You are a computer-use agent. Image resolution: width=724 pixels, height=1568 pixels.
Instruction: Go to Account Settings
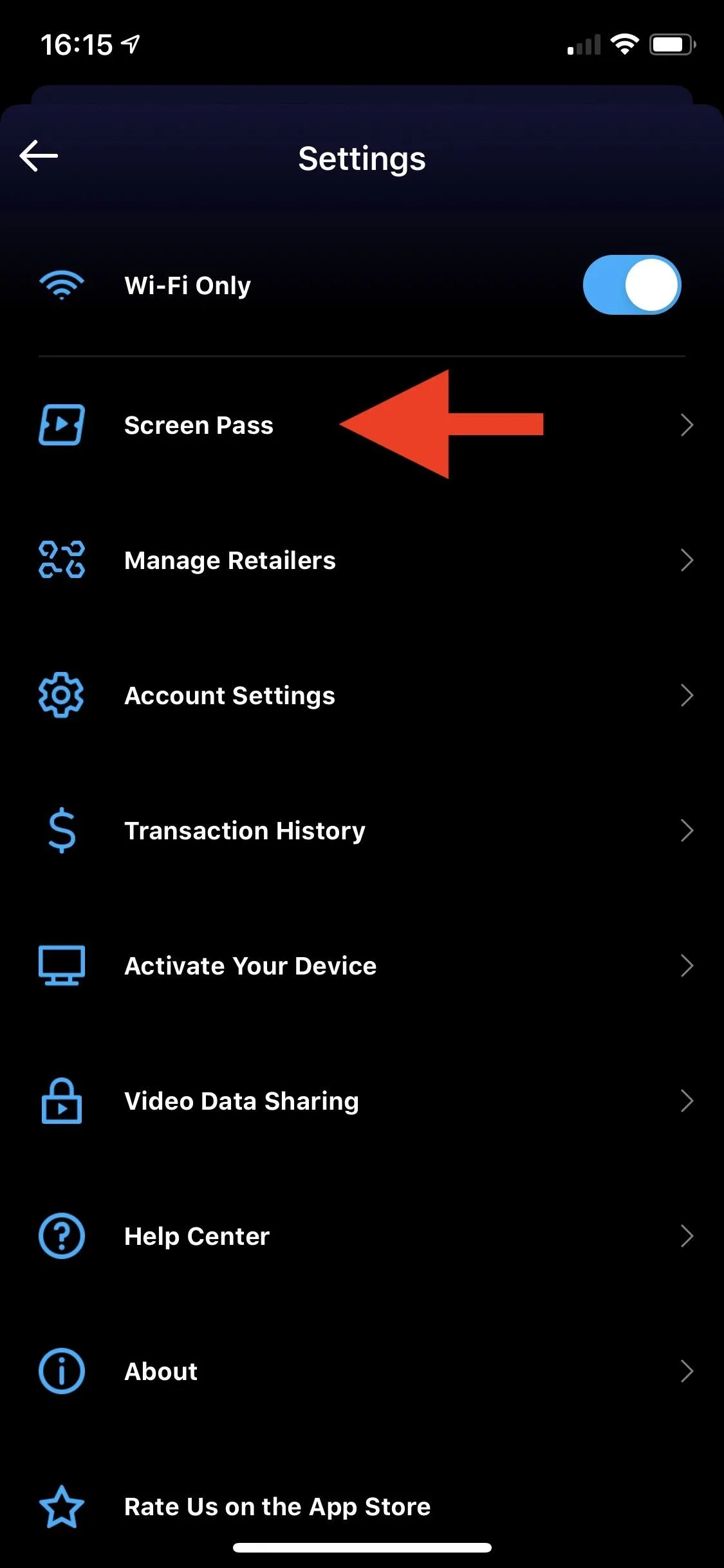(x=362, y=695)
